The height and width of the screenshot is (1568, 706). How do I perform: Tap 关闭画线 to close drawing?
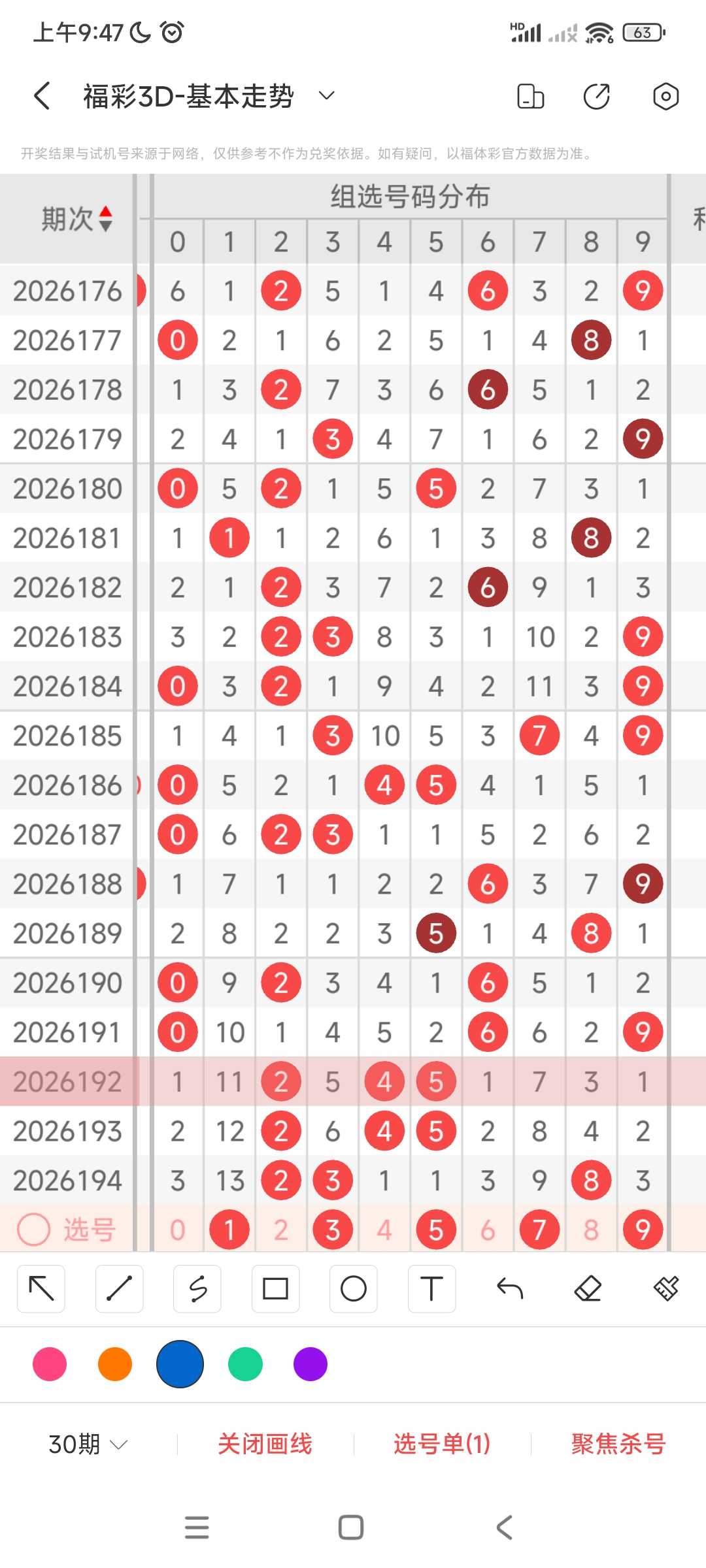(265, 1444)
